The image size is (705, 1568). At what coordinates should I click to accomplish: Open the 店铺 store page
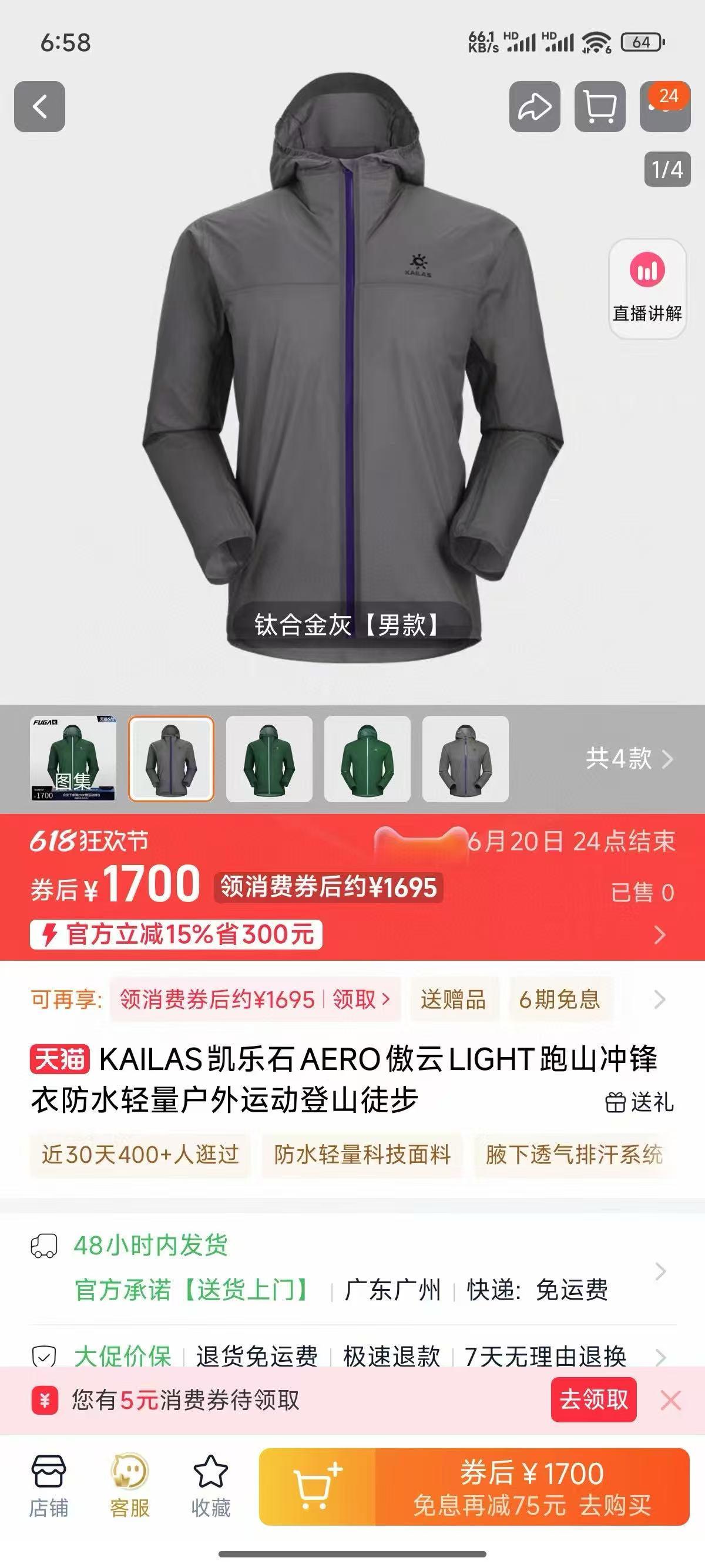(49, 1486)
